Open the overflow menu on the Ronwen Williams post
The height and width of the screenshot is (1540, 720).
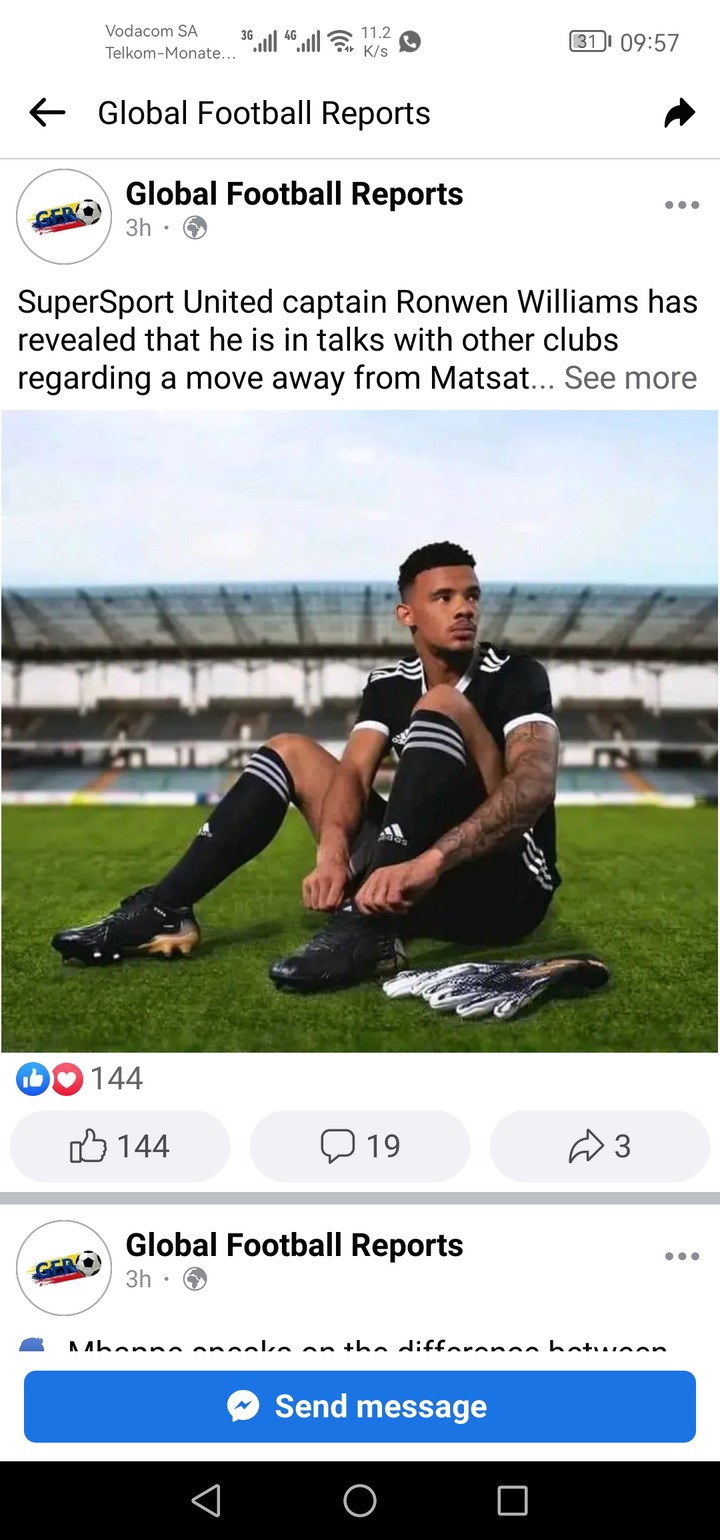(x=682, y=205)
